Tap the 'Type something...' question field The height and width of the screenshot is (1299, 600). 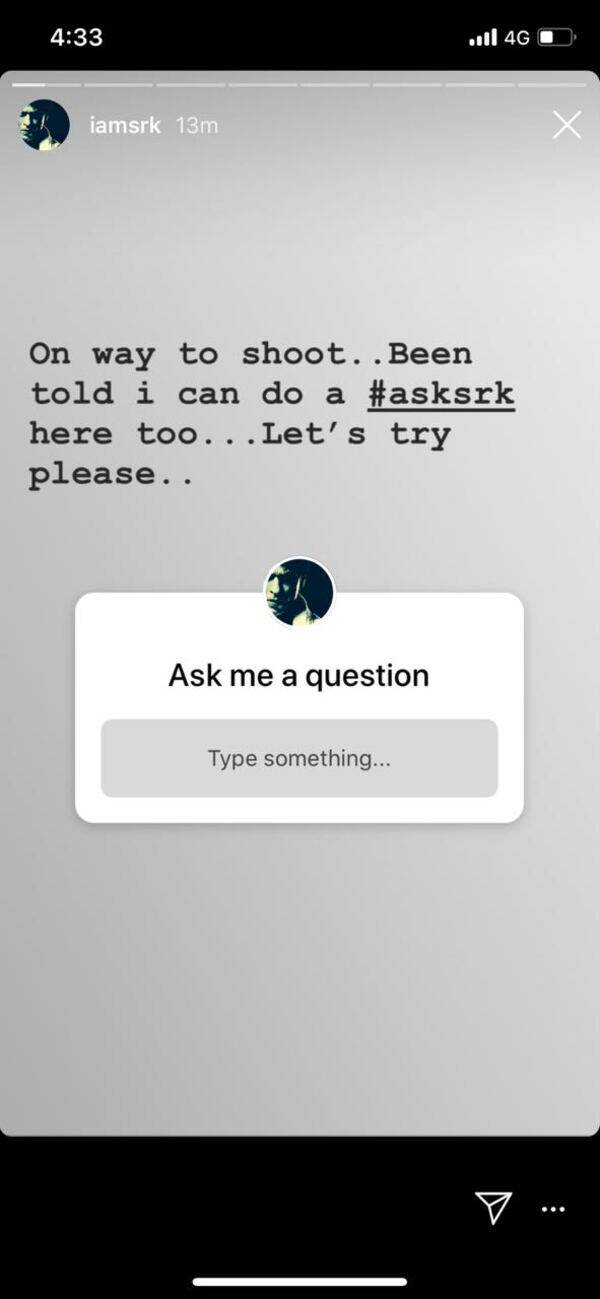pyautogui.click(x=299, y=758)
